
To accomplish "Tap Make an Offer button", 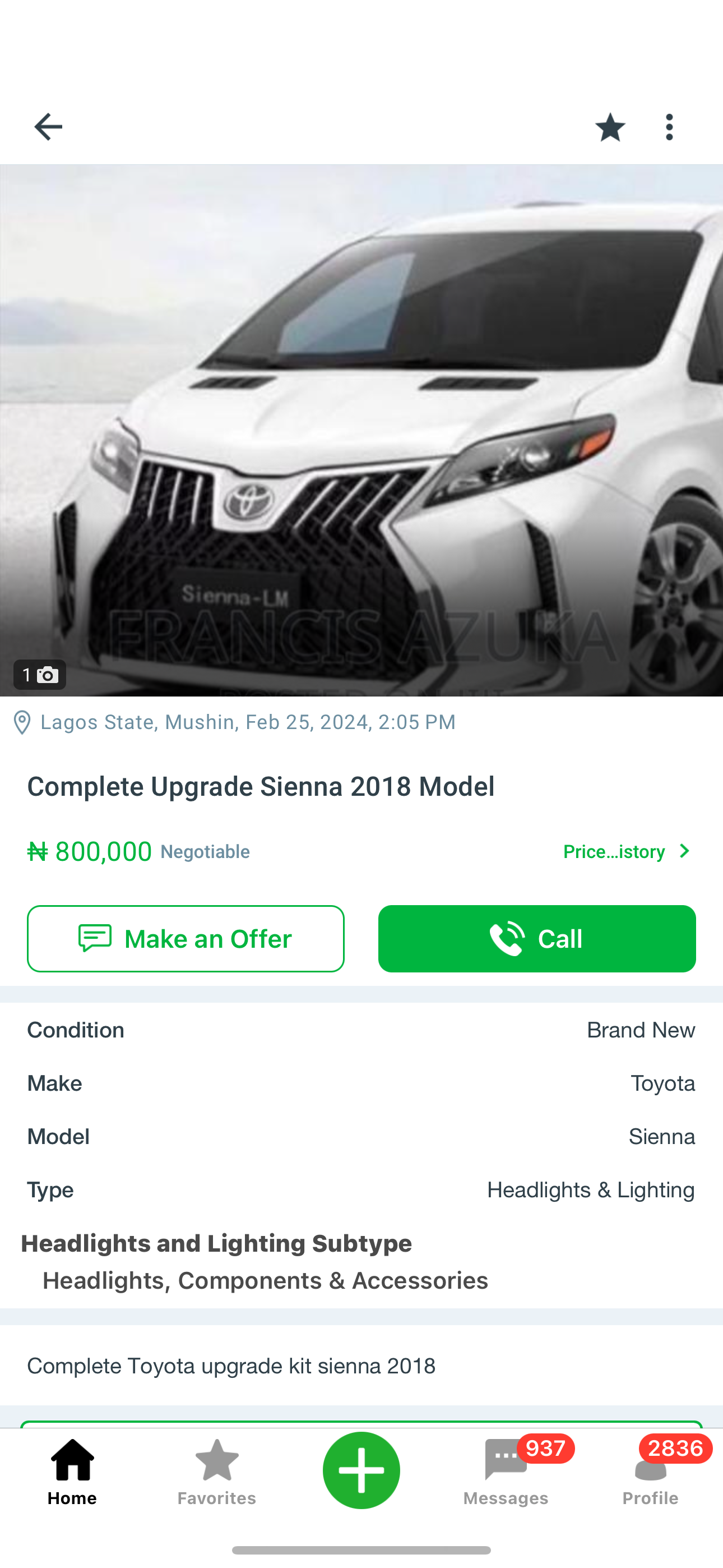I will click(x=186, y=938).
